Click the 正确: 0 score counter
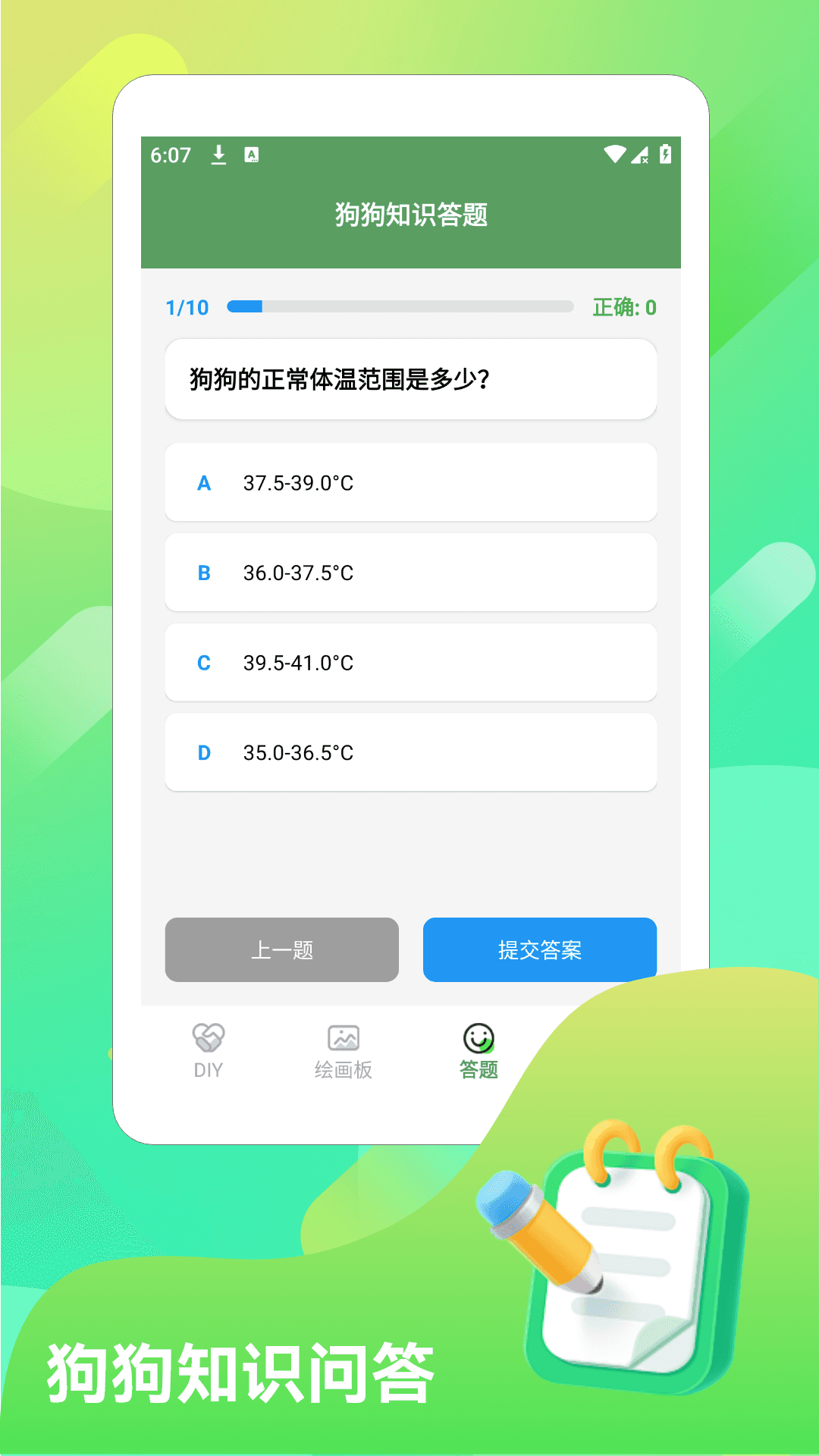819x1456 pixels. click(624, 307)
